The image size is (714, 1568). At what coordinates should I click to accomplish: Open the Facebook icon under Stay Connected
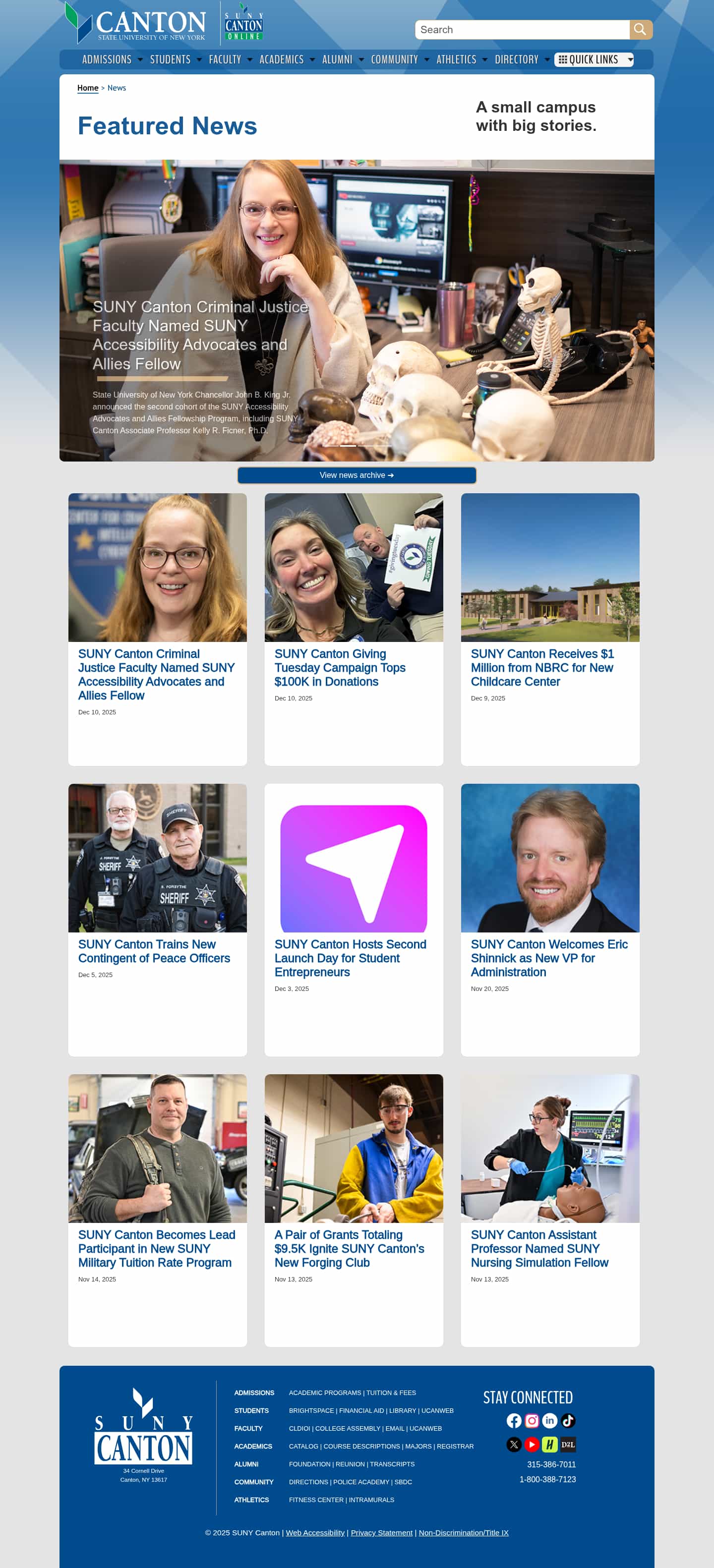pos(514,1421)
